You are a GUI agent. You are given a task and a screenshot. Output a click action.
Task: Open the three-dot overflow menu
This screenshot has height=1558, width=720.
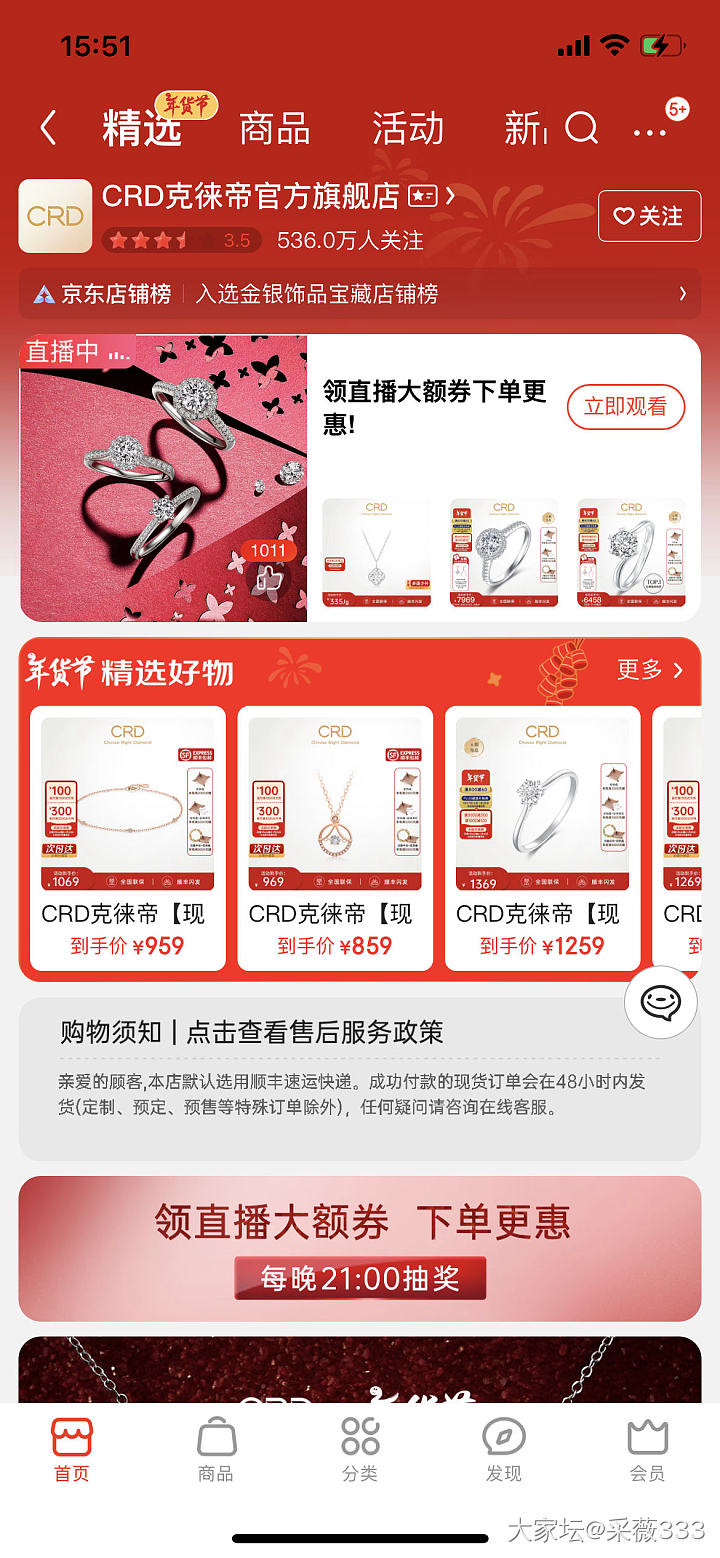(649, 131)
